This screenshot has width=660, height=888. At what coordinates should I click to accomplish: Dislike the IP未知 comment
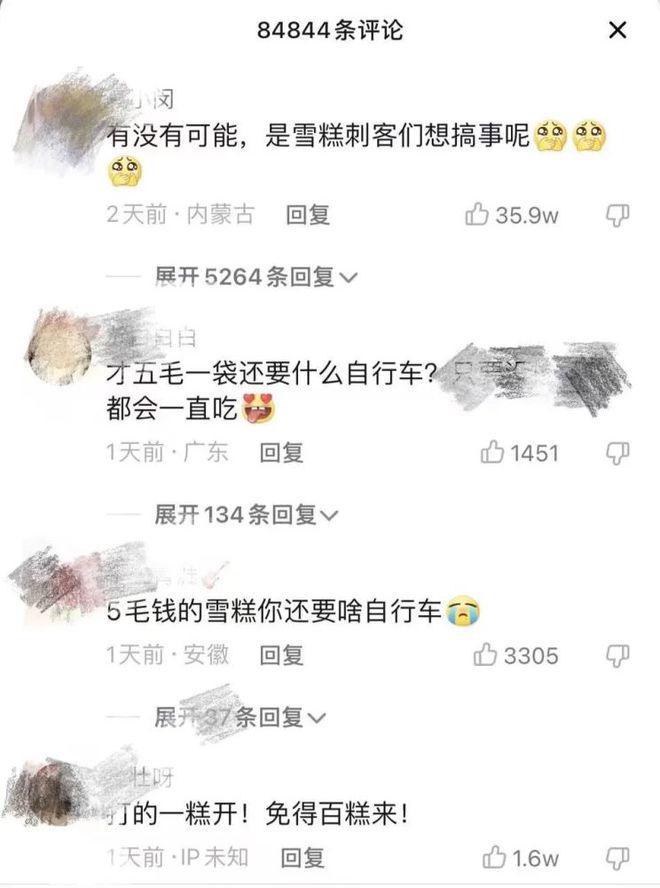pyautogui.click(x=618, y=857)
